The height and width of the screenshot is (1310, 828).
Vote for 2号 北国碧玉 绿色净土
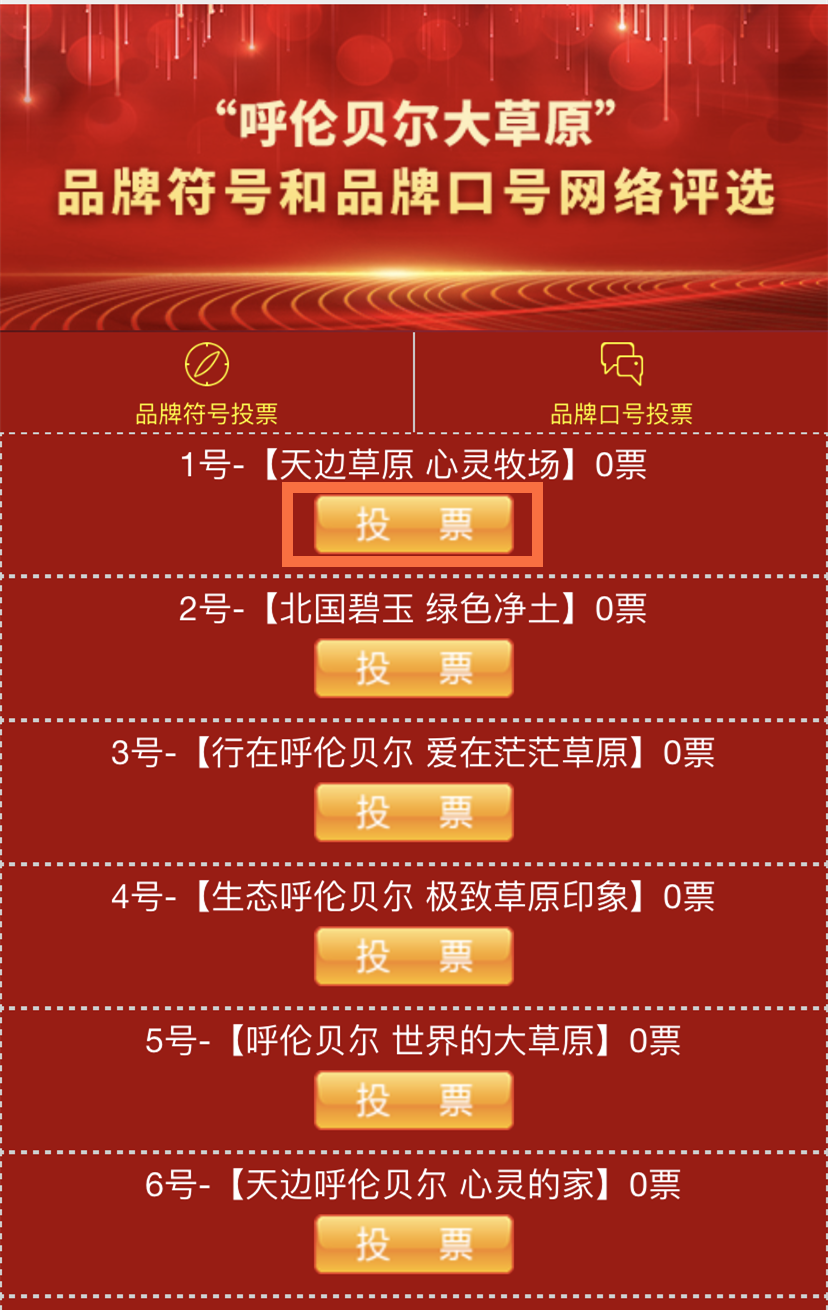tap(413, 668)
